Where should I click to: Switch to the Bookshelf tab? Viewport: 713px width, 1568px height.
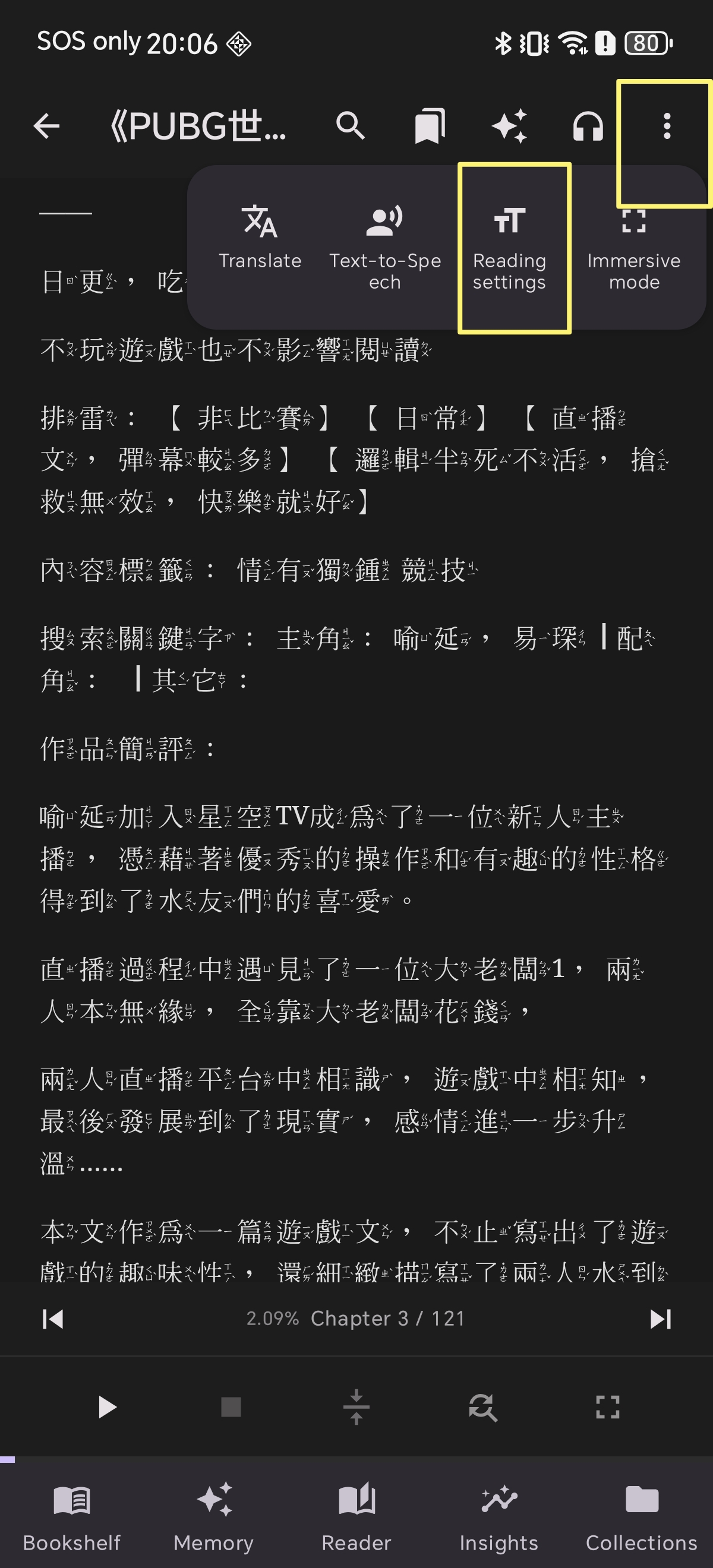tap(71, 1517)
